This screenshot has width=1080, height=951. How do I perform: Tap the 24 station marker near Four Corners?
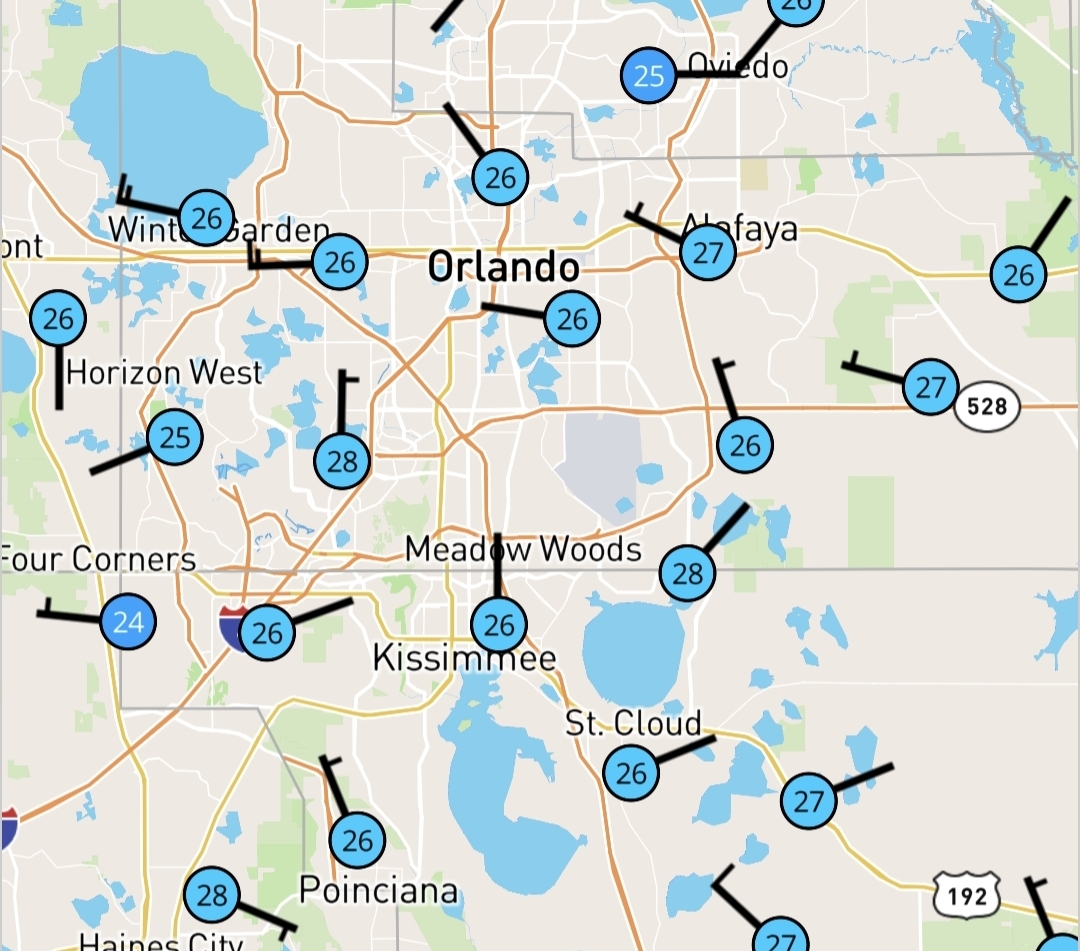[128, 622]
